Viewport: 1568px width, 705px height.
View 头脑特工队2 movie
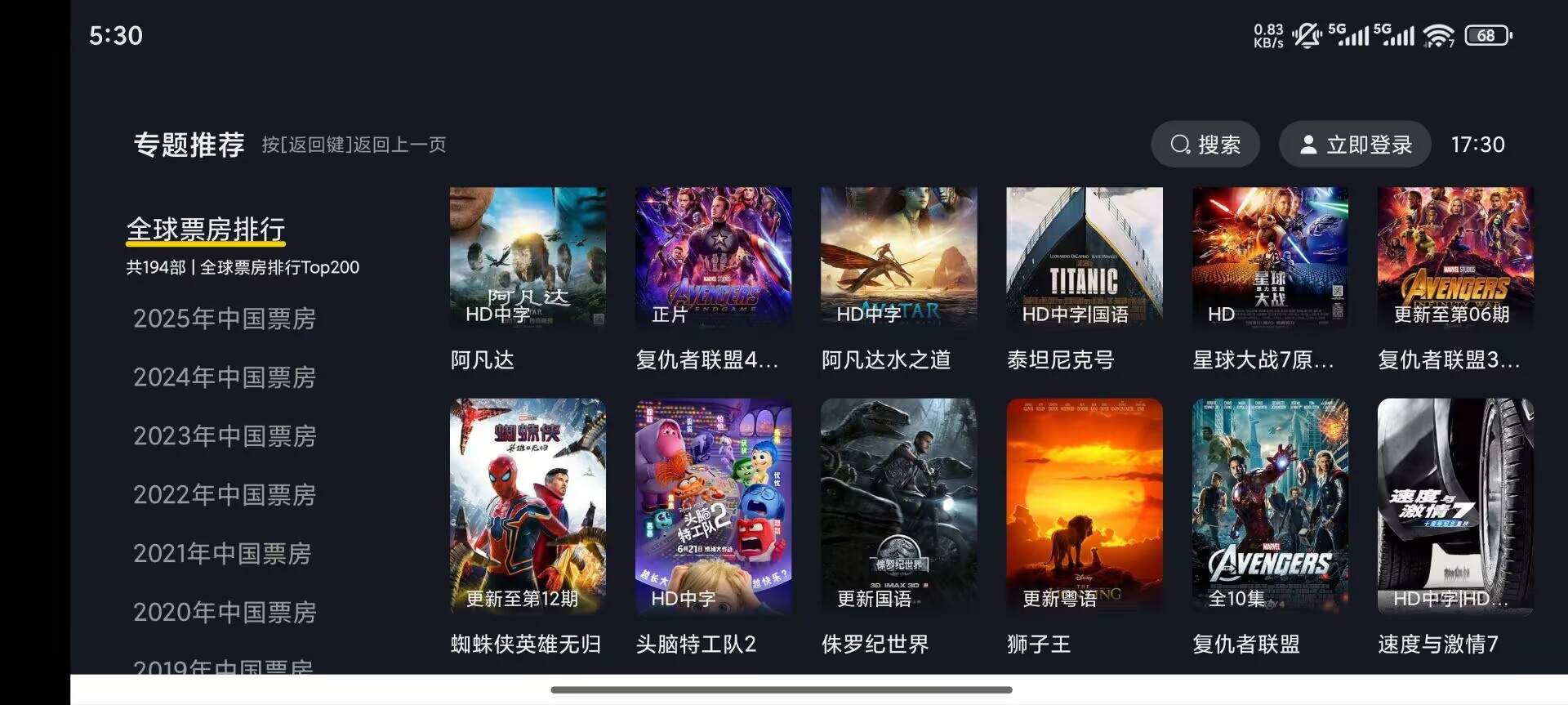click(713, 506)
